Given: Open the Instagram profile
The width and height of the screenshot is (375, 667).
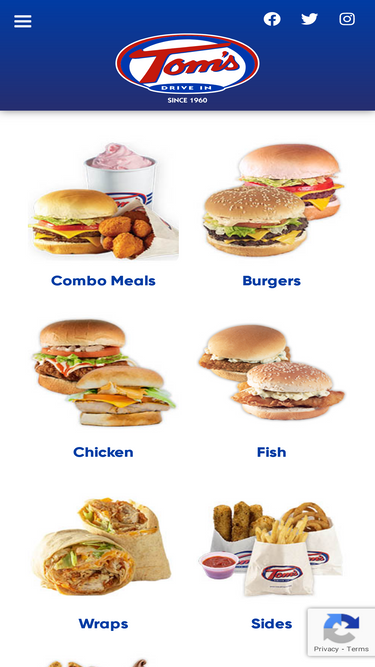Looking at the screenshot, I should 347,19.
